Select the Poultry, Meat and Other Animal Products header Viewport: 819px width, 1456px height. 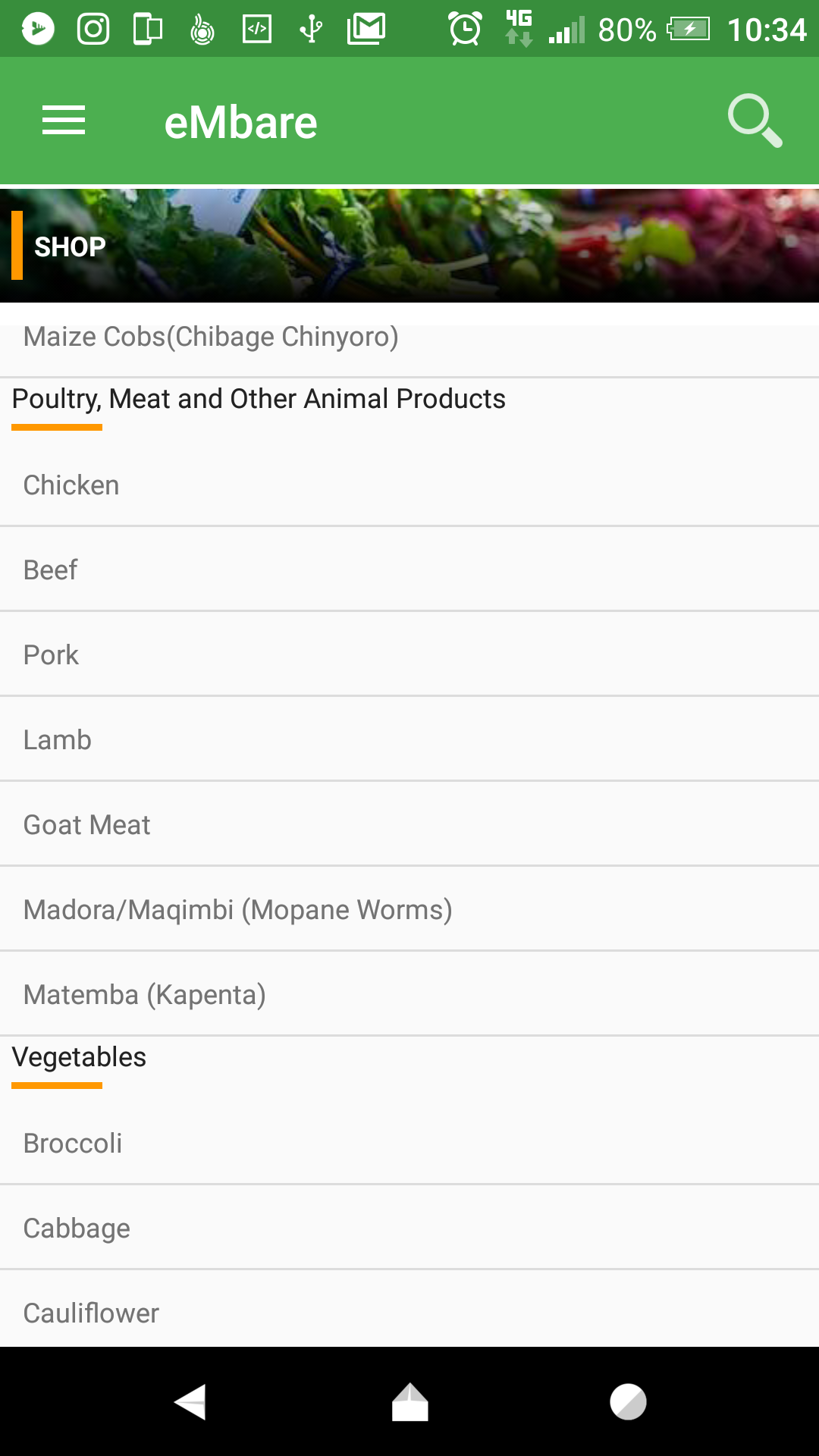pos(258,398)
